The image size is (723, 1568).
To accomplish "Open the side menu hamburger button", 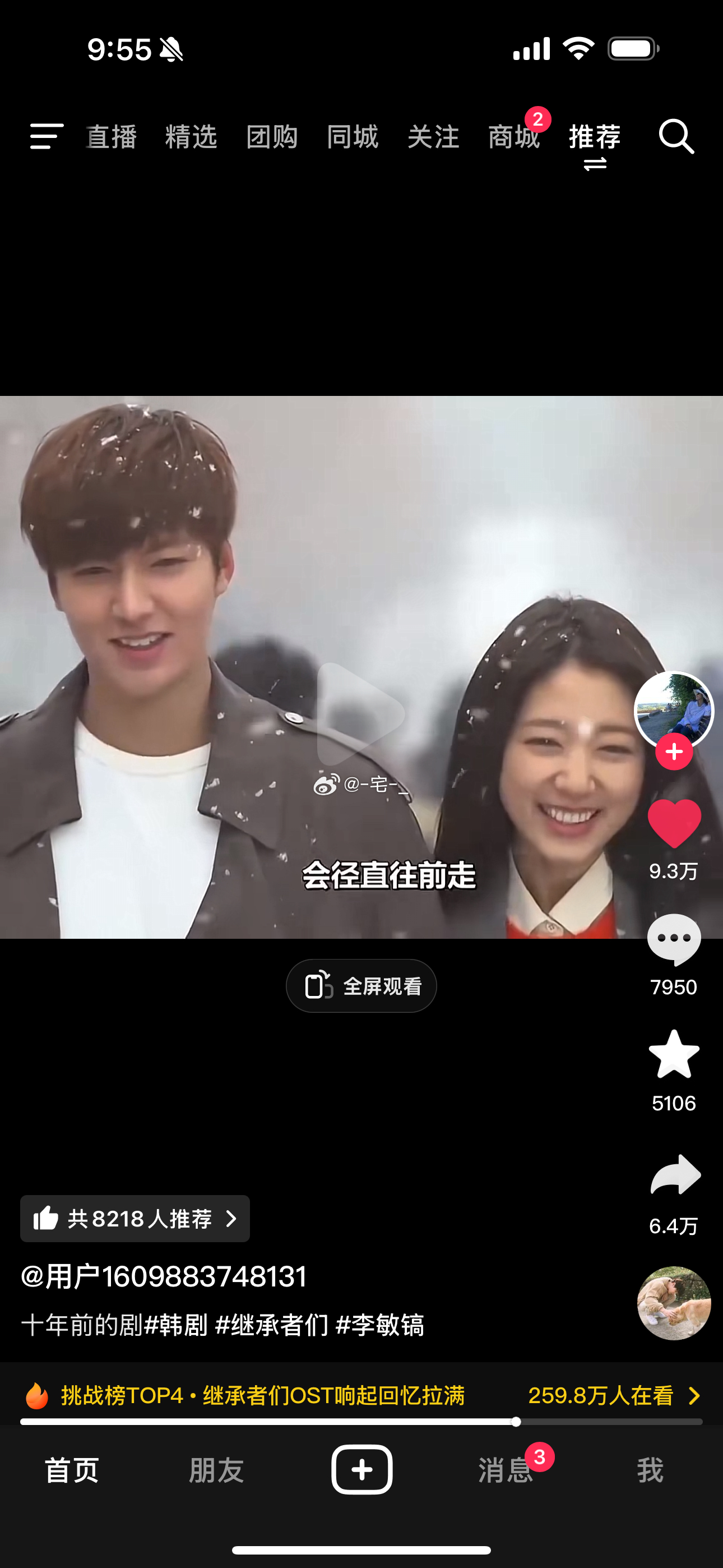I will click(x=47, y=136).
